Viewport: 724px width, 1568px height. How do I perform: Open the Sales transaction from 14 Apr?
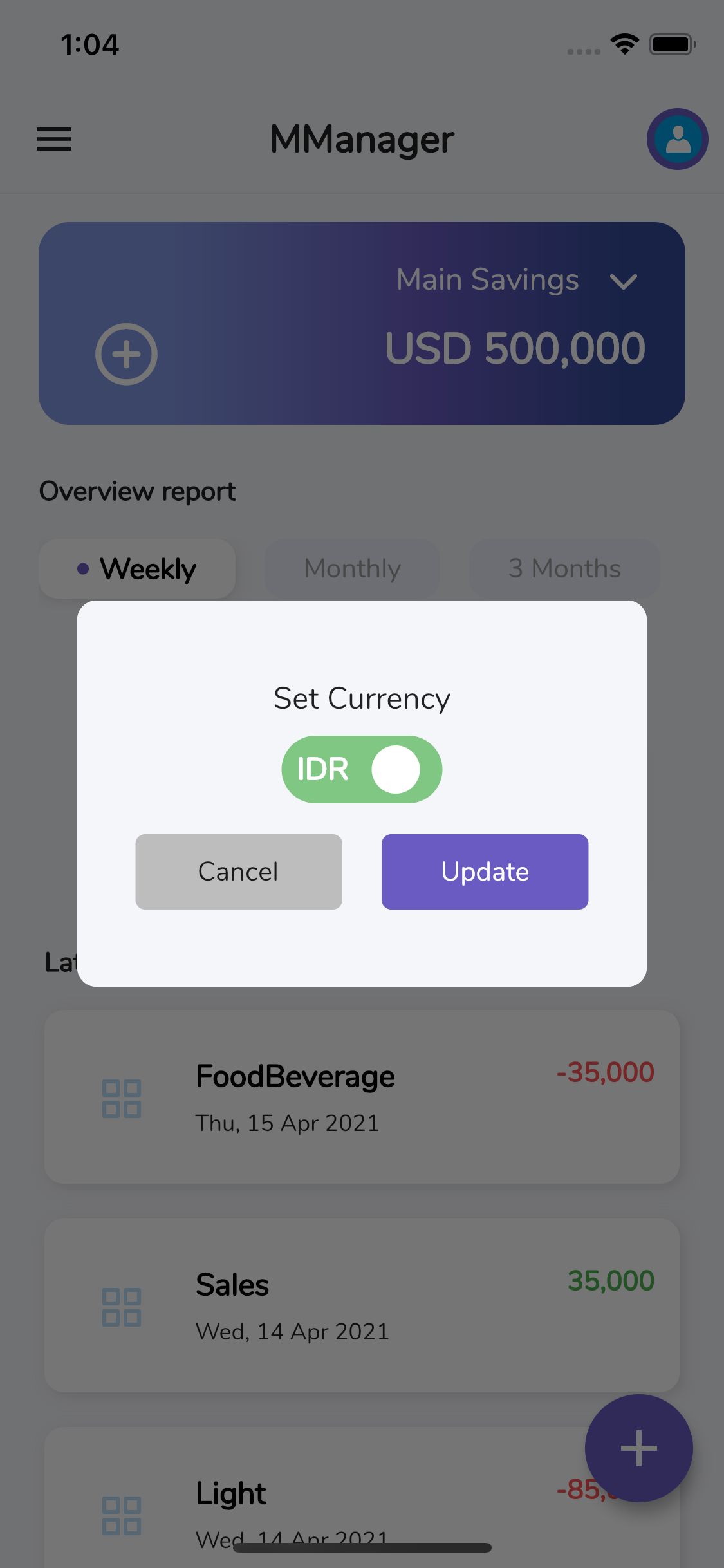(x=362, y=1305)
